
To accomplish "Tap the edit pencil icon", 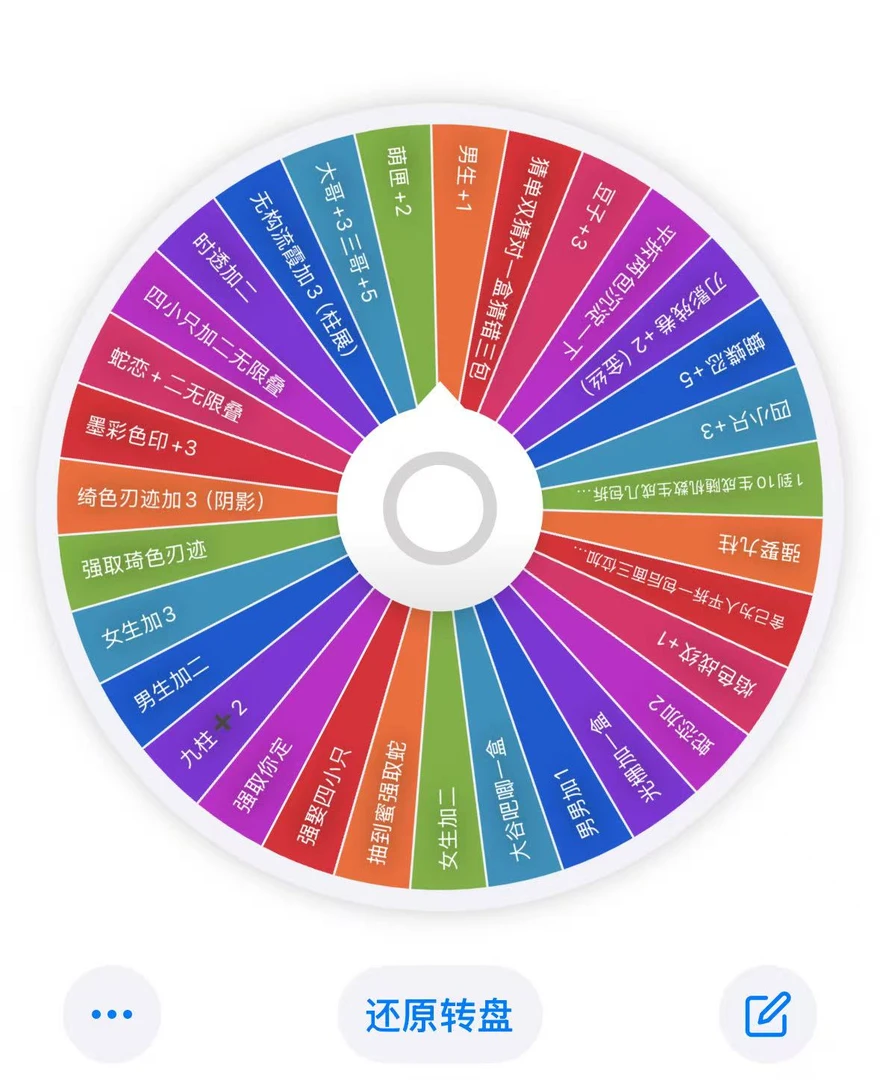I will click(x=767, y=1014).
